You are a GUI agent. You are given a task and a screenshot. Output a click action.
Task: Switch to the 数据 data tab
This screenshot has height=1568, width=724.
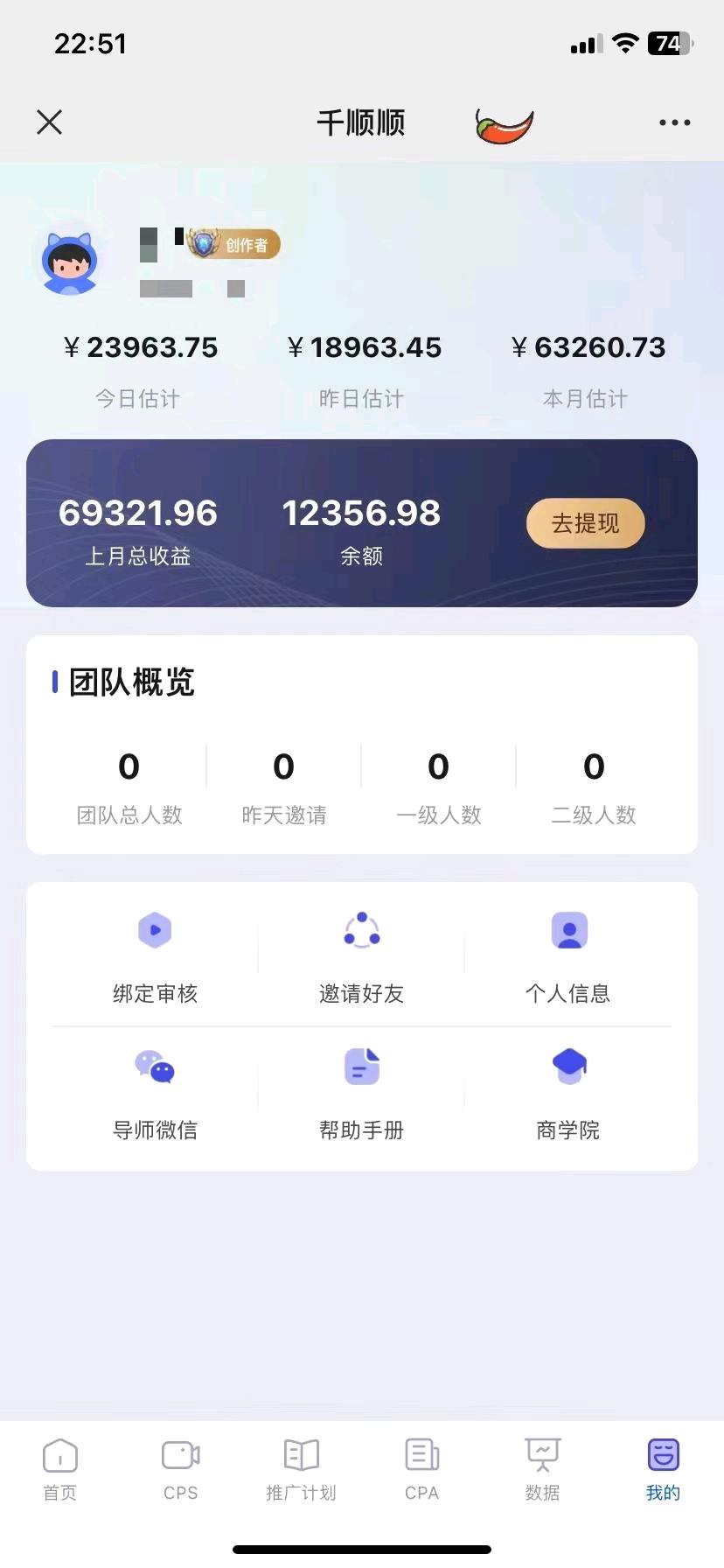pos(542,1470)
